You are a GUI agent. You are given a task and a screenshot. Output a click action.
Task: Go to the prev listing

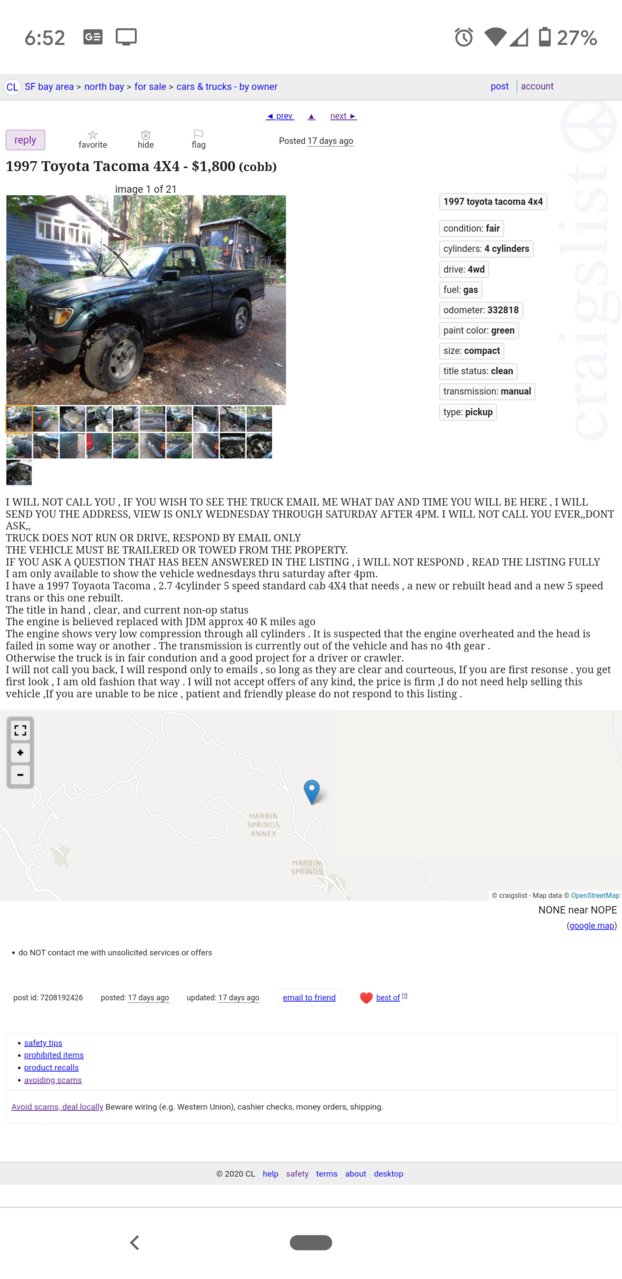coord(280,116)
